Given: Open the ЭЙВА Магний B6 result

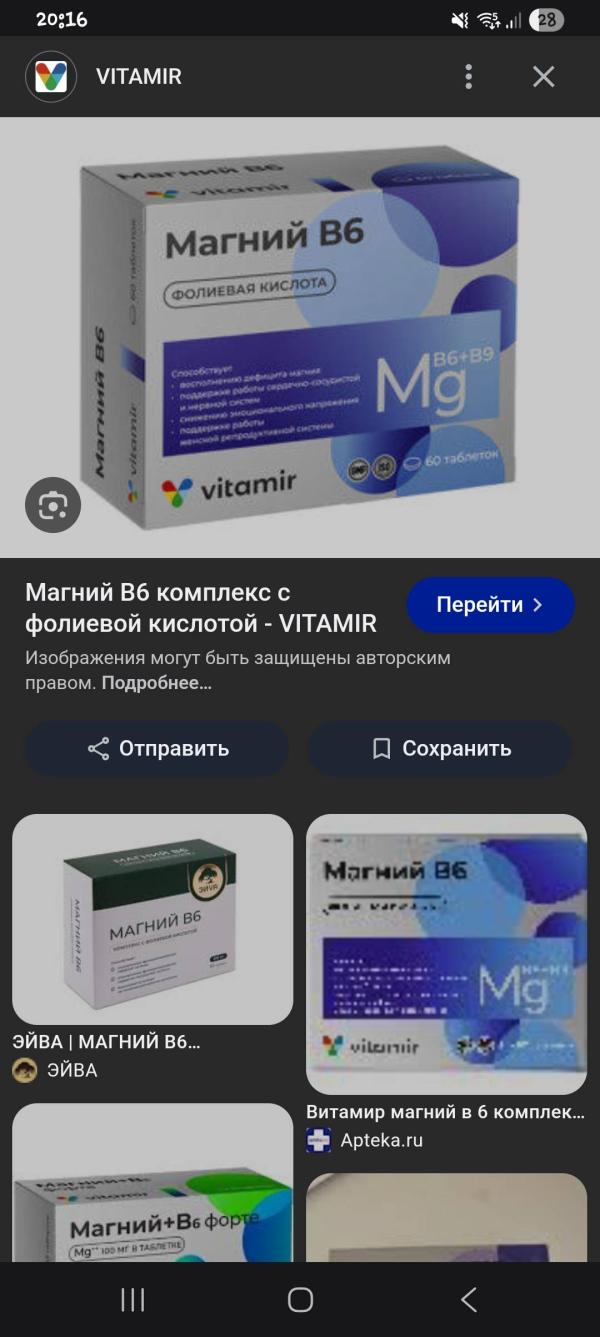Looking at the screenshot, I should [x=152, y=920].
